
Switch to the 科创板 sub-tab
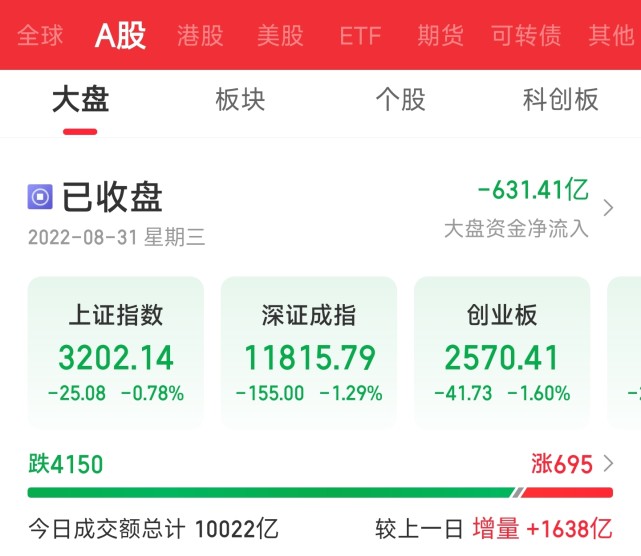point(560,100)
